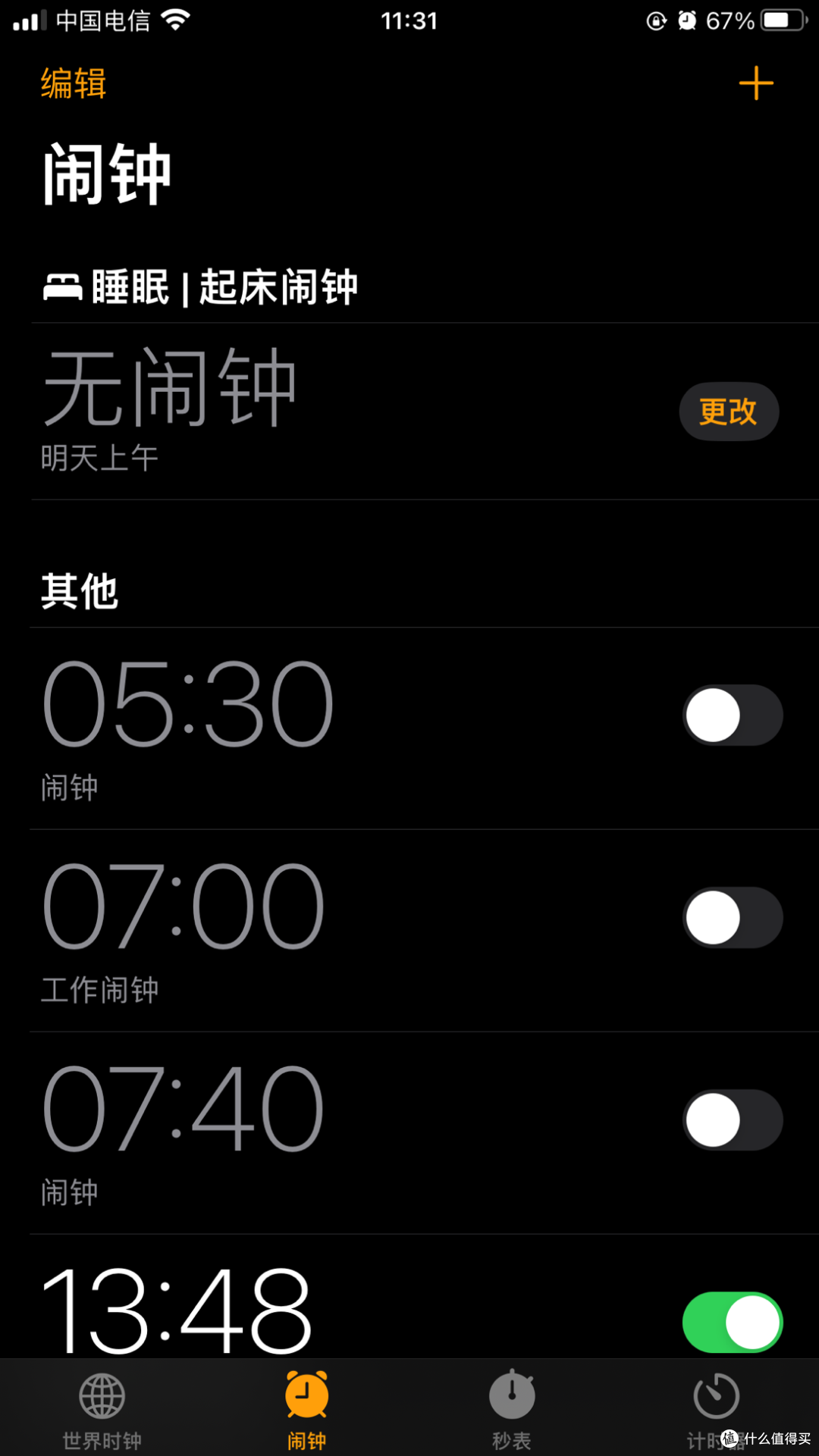819x1456 pixels.
Task: Tap 编辑 to edit alarms
Action: (74, 83)
